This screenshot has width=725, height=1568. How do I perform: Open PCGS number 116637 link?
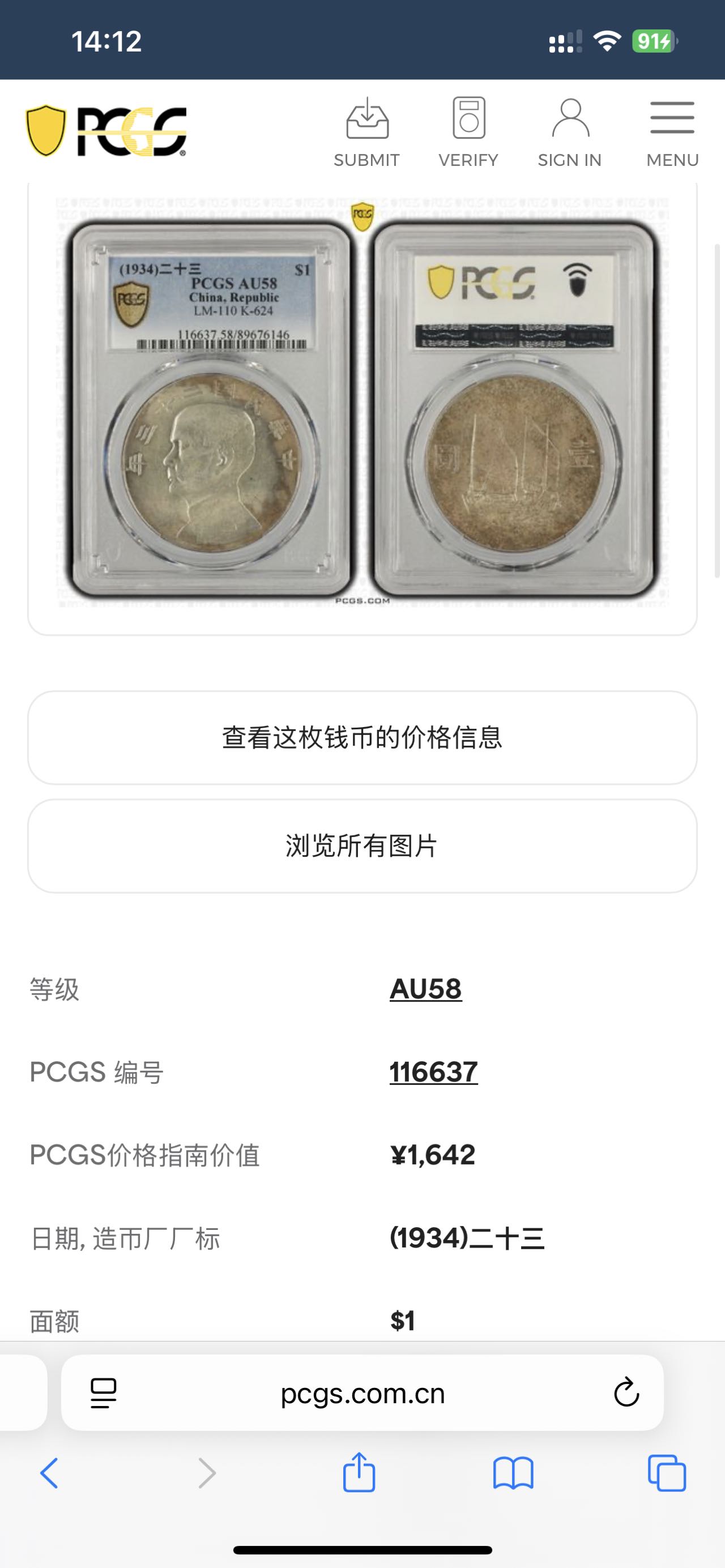pos(433,1072)
